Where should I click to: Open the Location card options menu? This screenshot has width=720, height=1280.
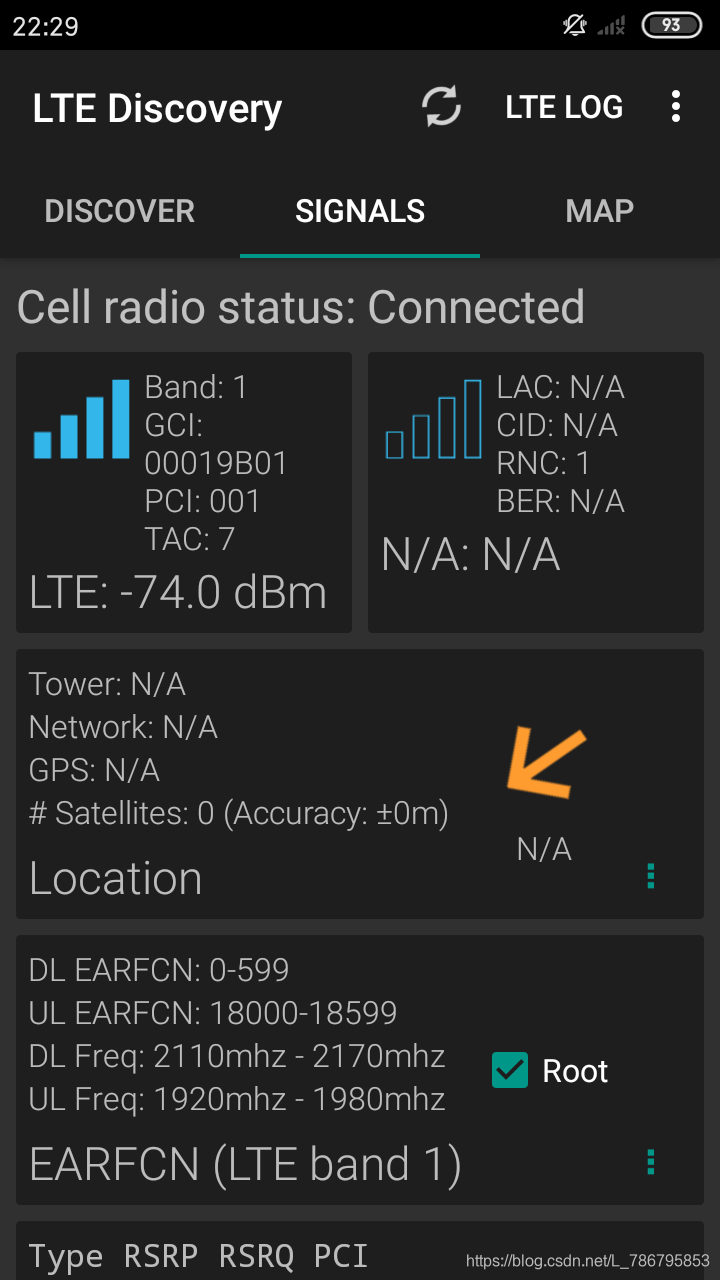[x=651, y=876]
